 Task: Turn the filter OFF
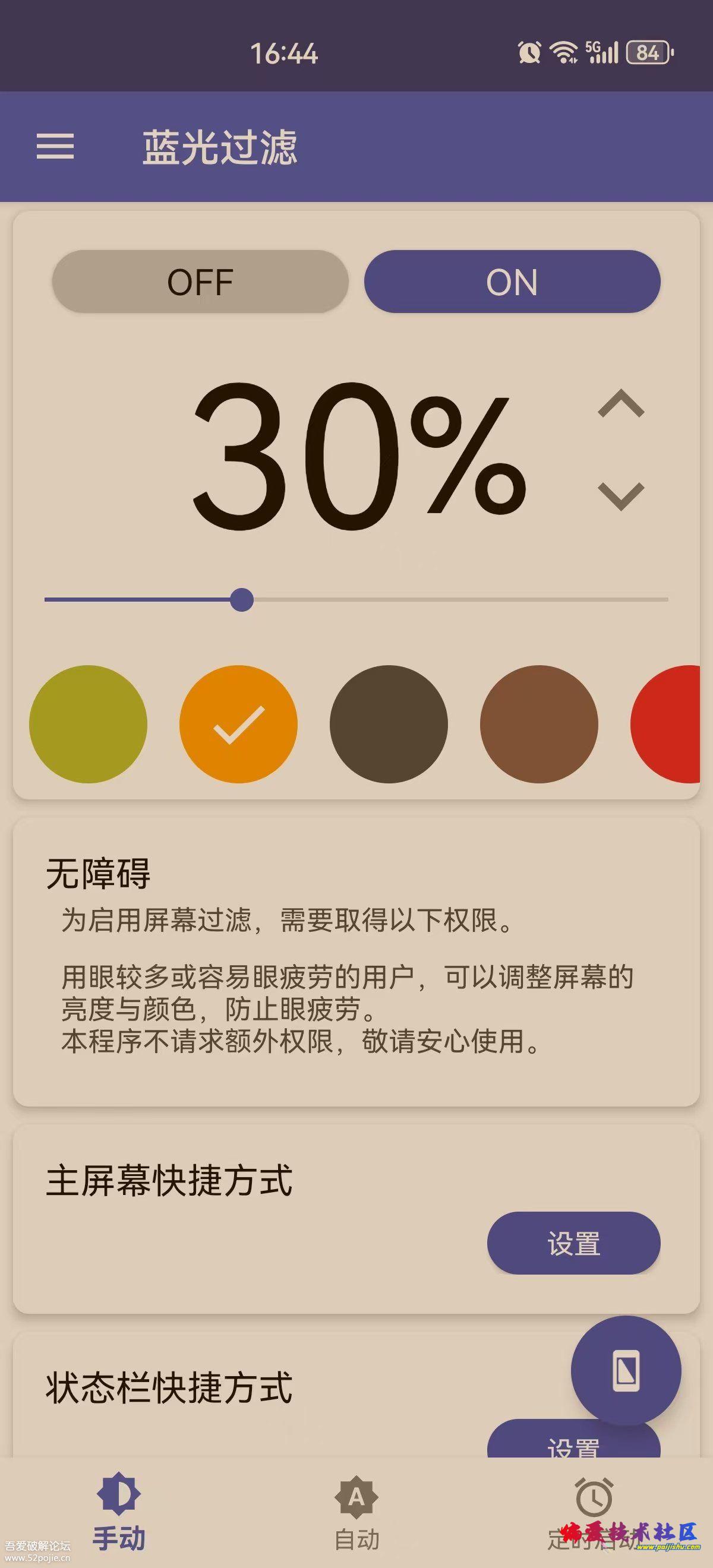click(x=200, y=281)
